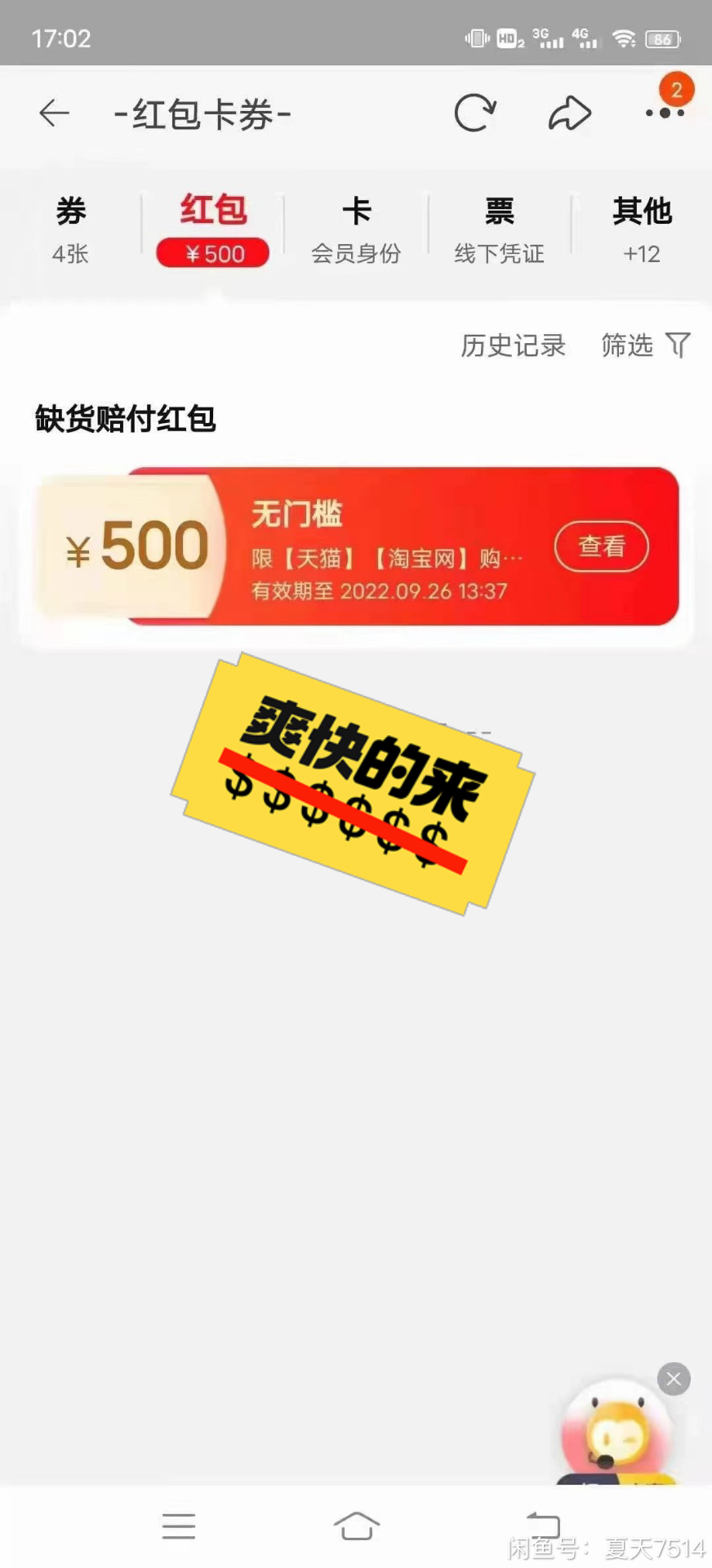Tap 查看 on the ¥500 red packet

(602, 546)
